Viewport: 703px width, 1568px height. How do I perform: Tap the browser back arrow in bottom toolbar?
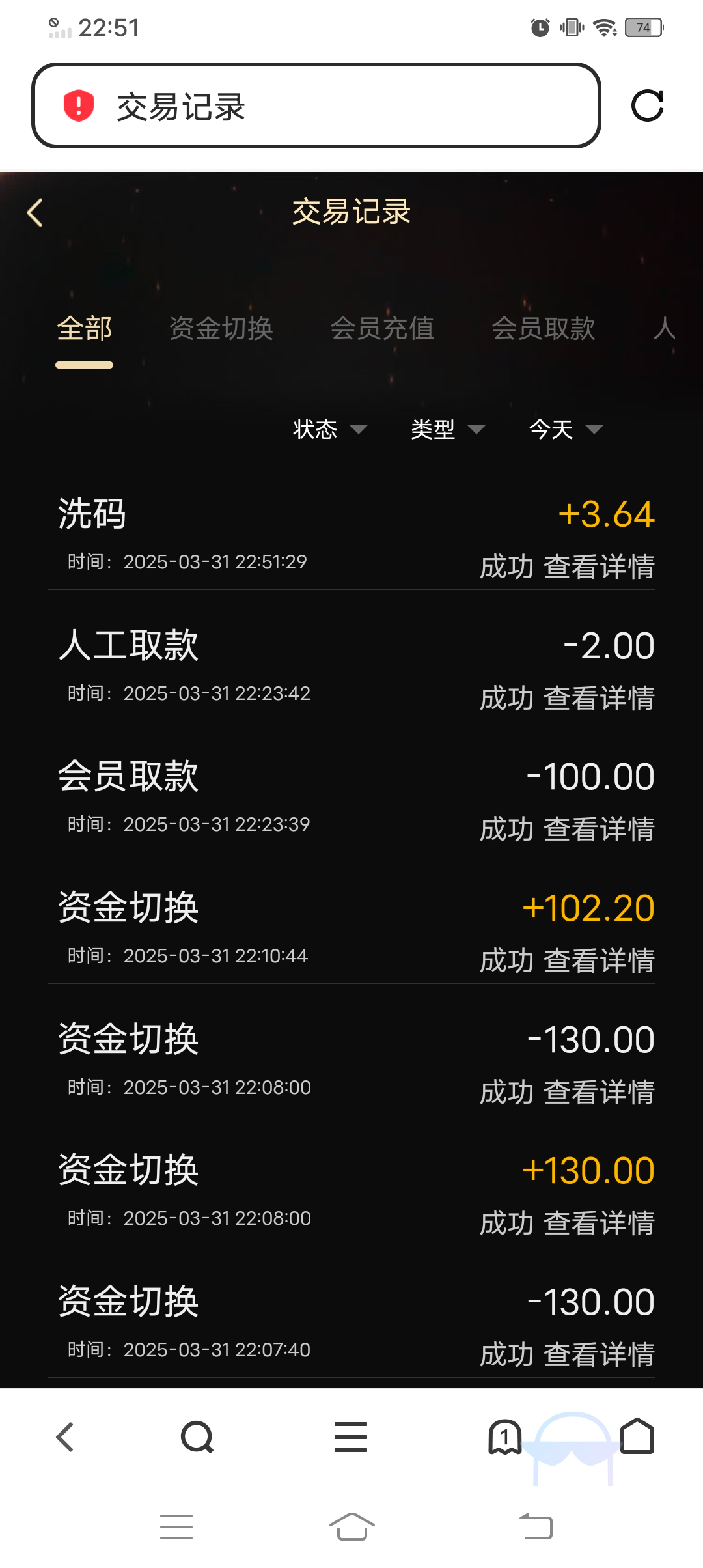[x=64, y=1436]
